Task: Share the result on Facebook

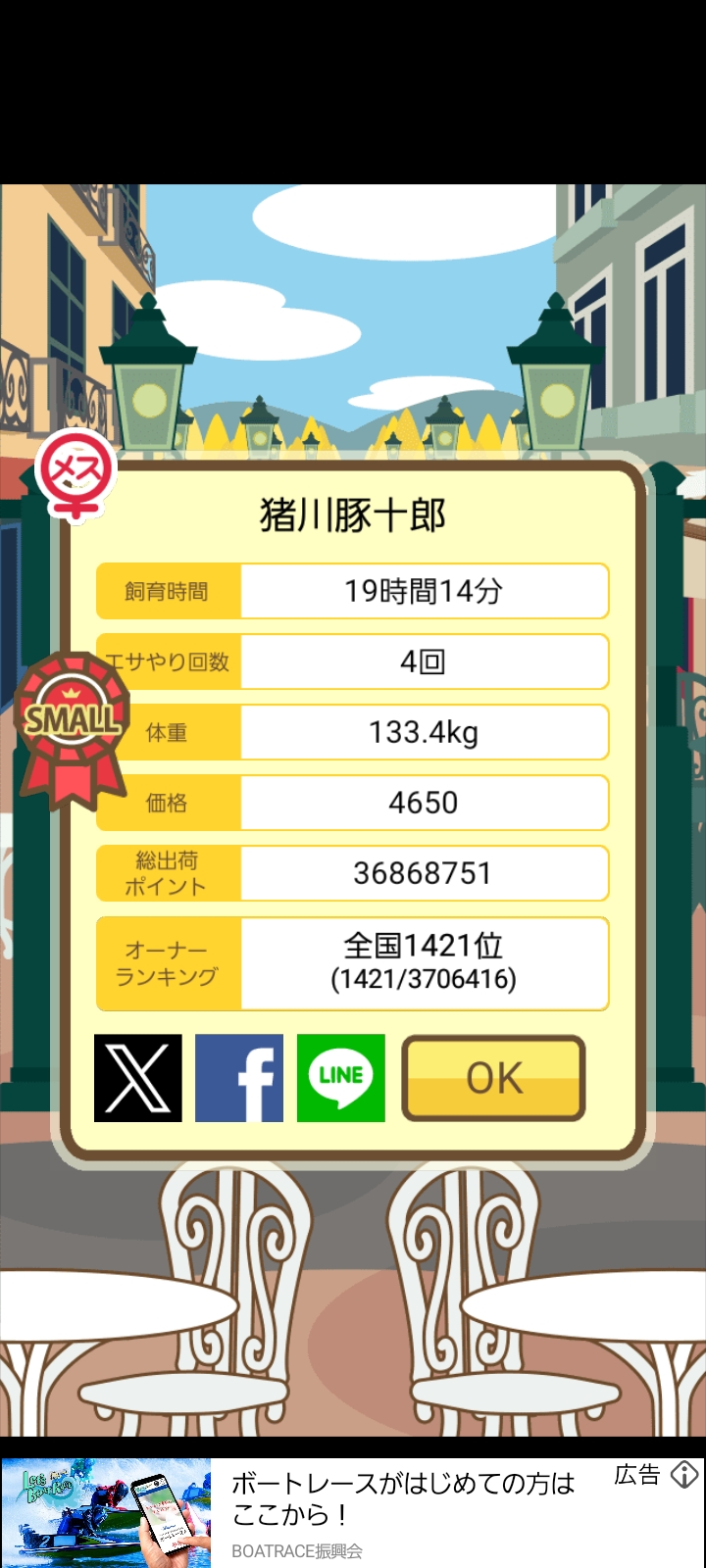Action: click(x=239, y=1078)
